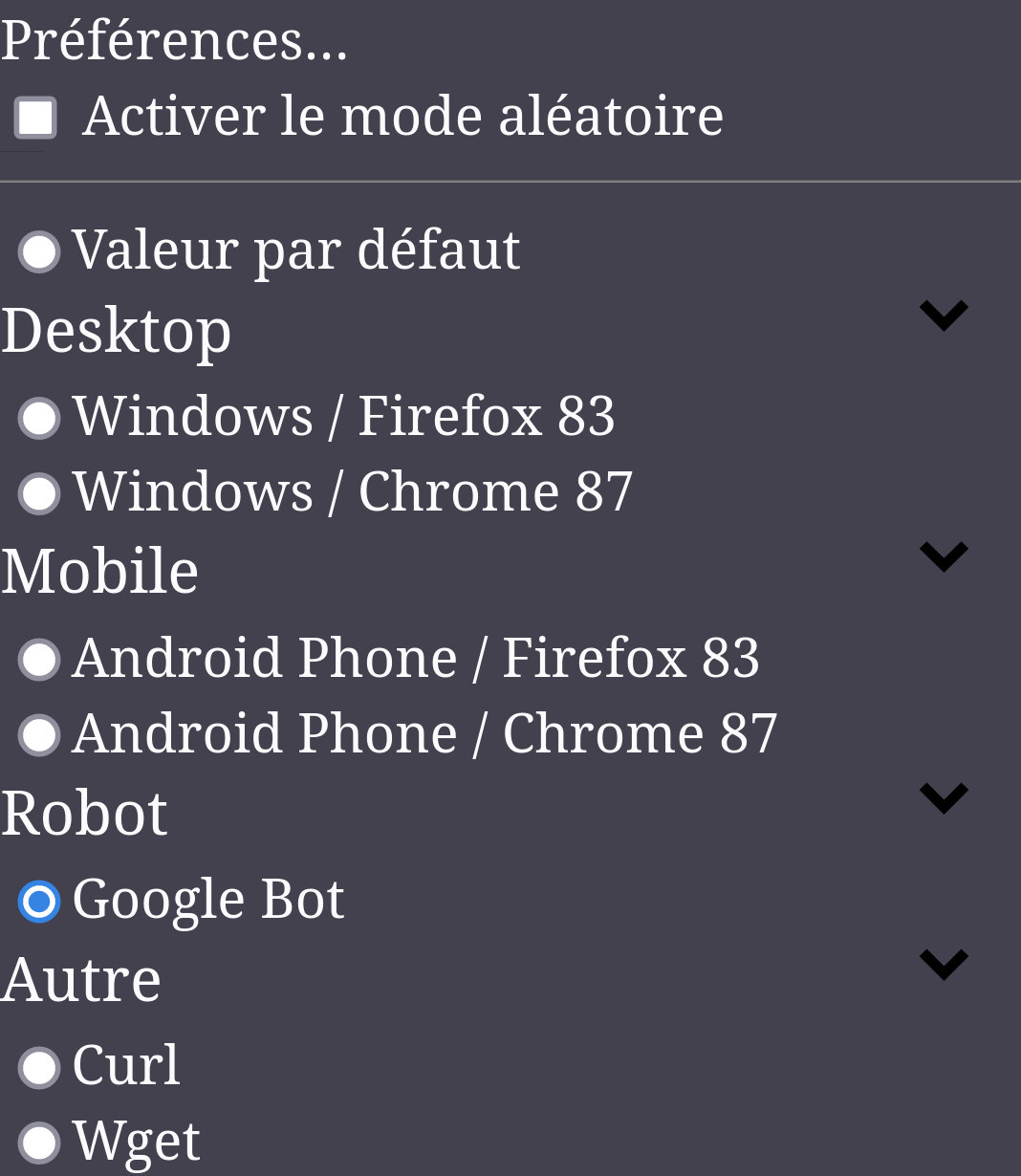
Task: Pick Android Phone / Firefox 83
Action: coord(39,660)
